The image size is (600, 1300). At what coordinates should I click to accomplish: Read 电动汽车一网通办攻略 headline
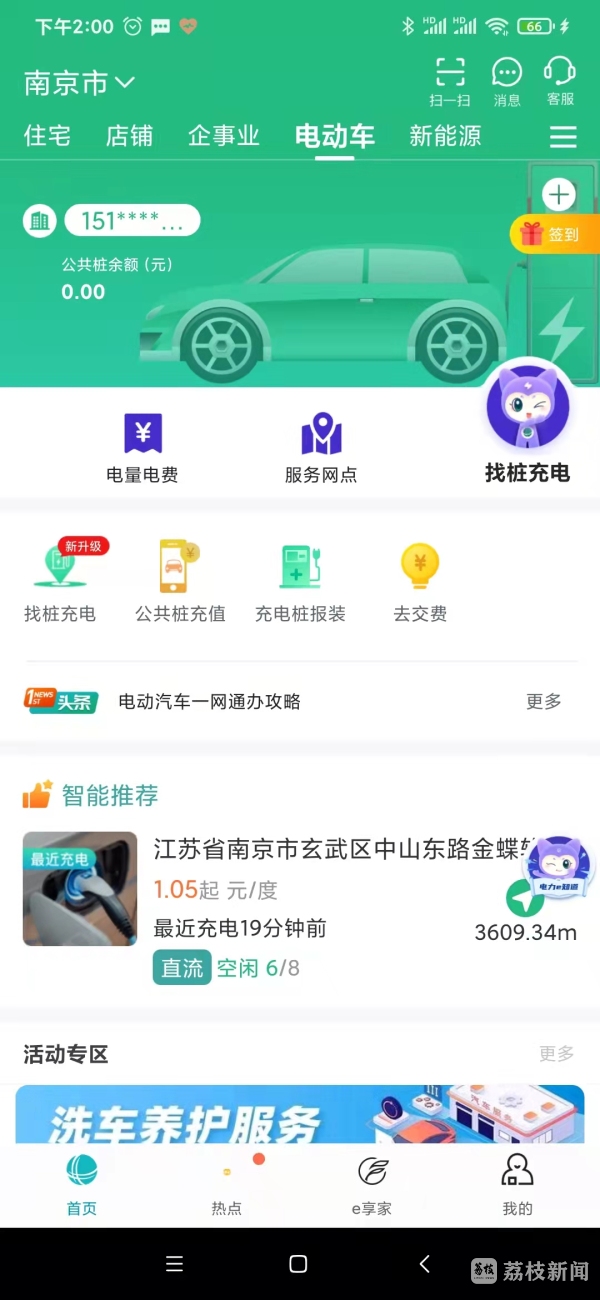click(x=209, y=701)
